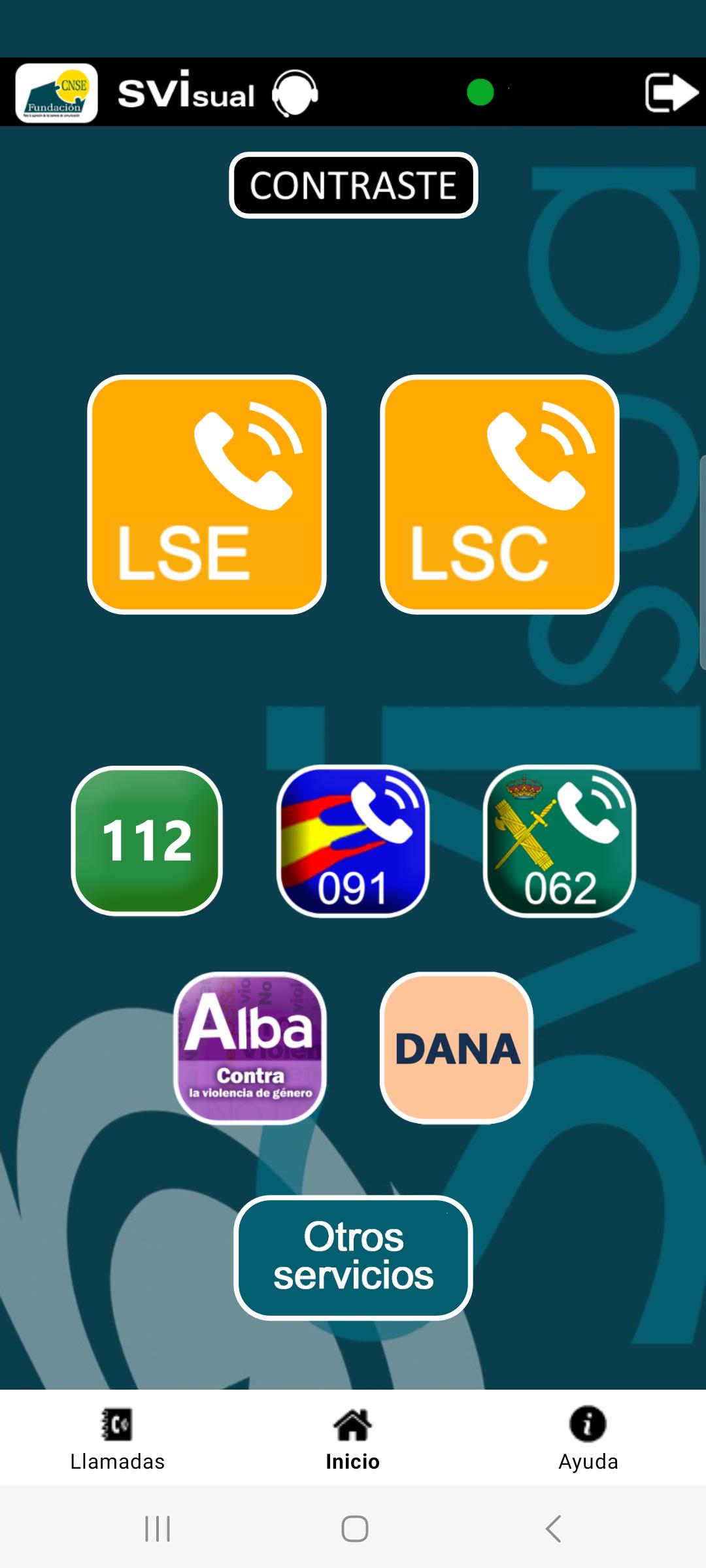Switch to the Llamadas tab
Screen dimensions: 706x1568
118,1439
